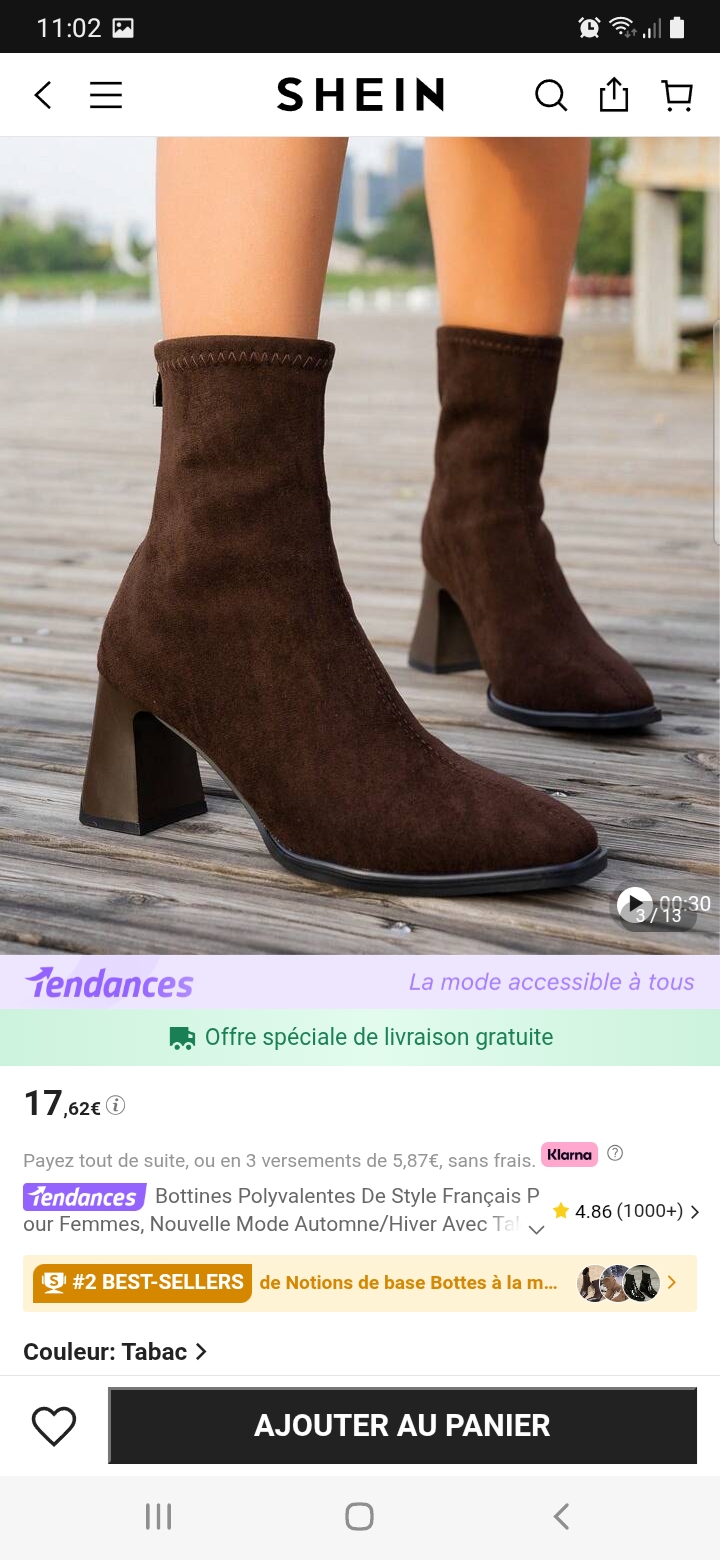Open the Couleur: Tabac color selector
The height and width of the screenshot is (1560, 720).
click(x=115, y=1351)
